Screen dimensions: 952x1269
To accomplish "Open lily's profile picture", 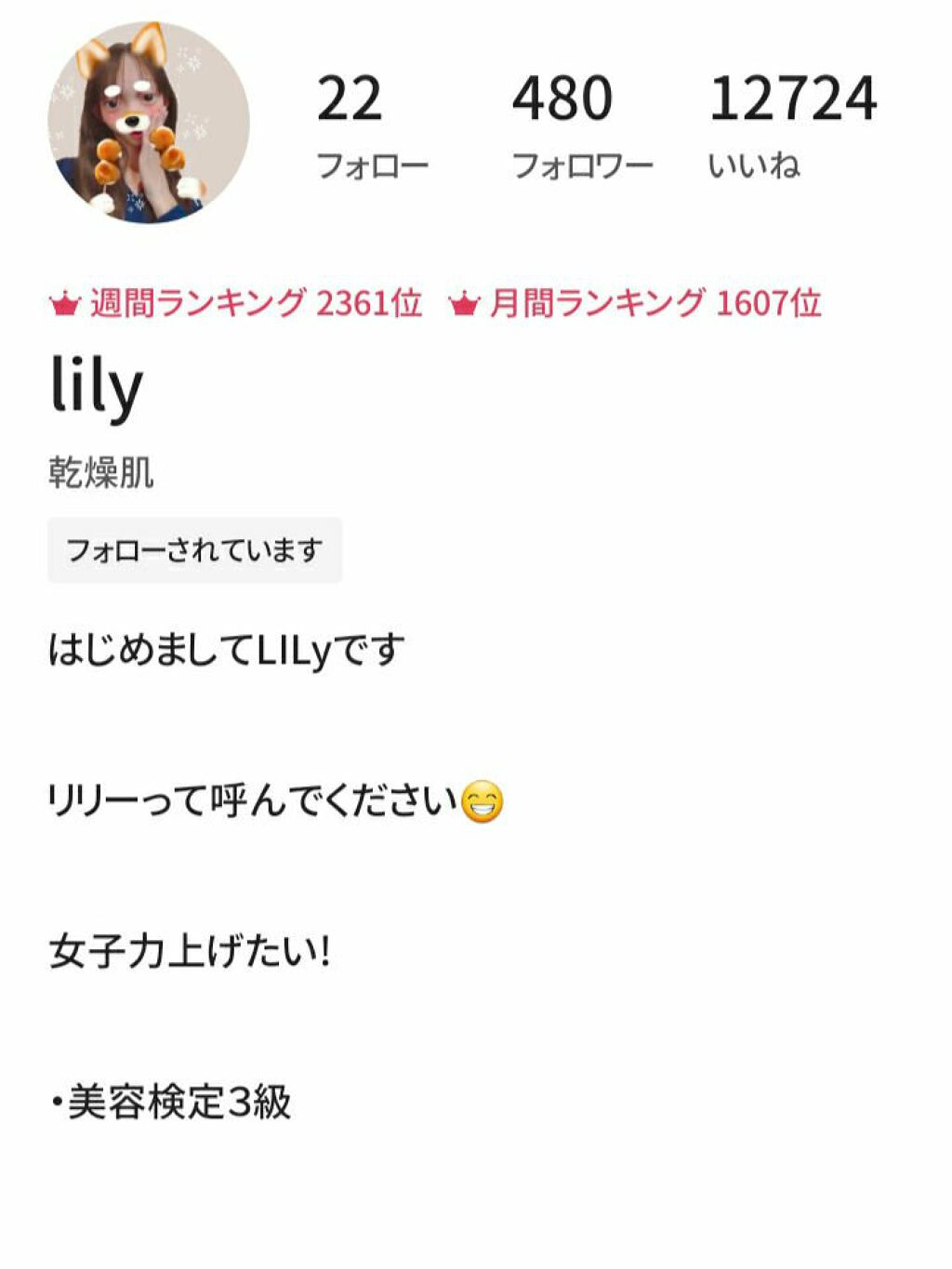I will tap(149, 123).
